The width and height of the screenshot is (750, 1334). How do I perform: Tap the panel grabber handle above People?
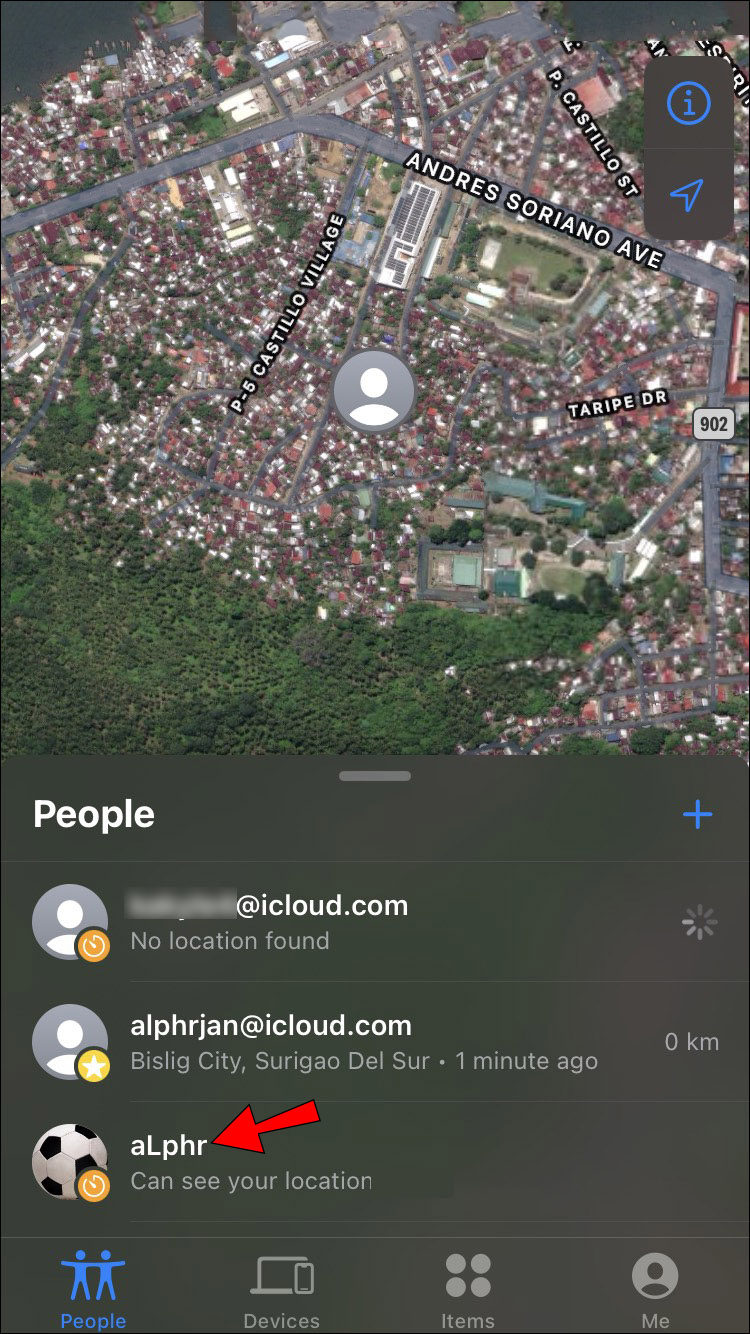375,776
